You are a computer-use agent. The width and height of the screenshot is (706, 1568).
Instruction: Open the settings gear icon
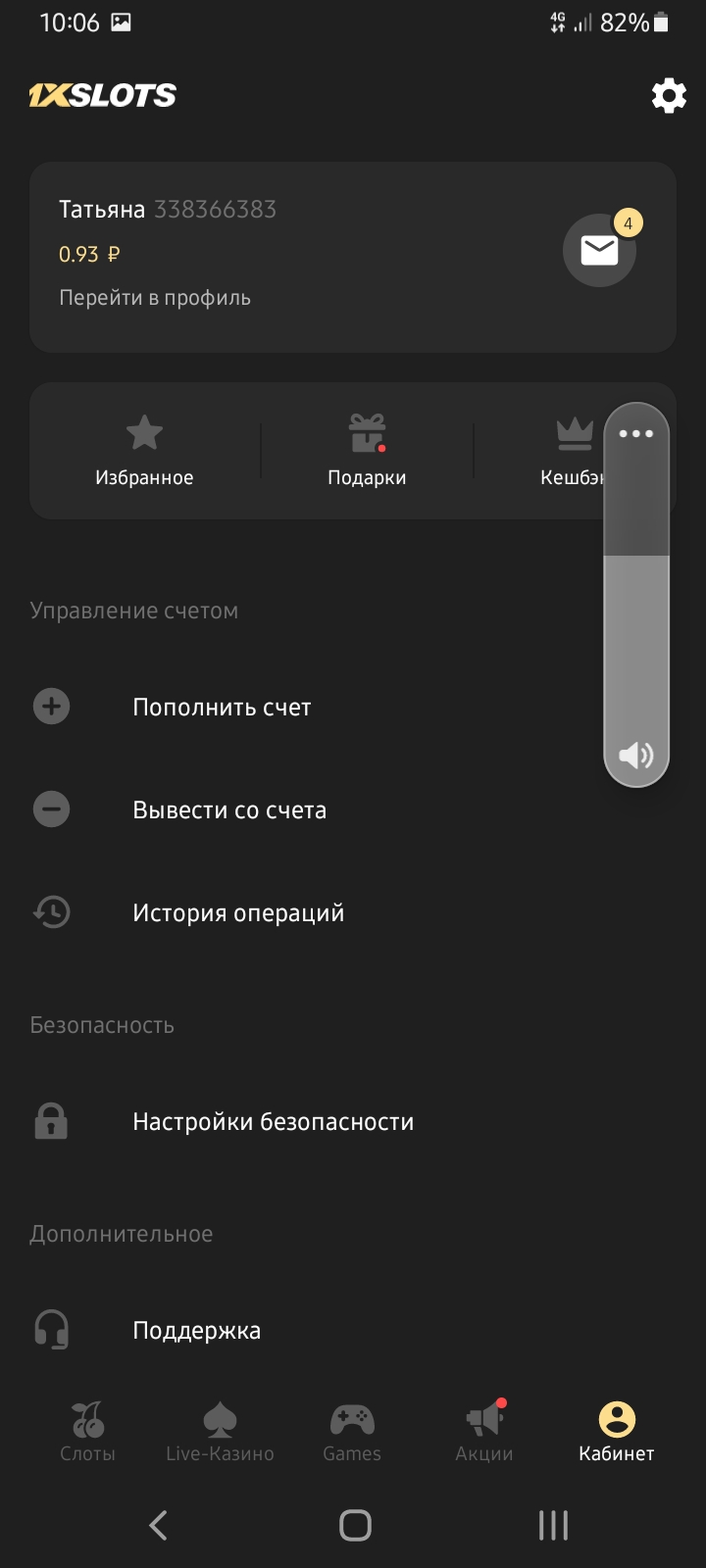669,96
